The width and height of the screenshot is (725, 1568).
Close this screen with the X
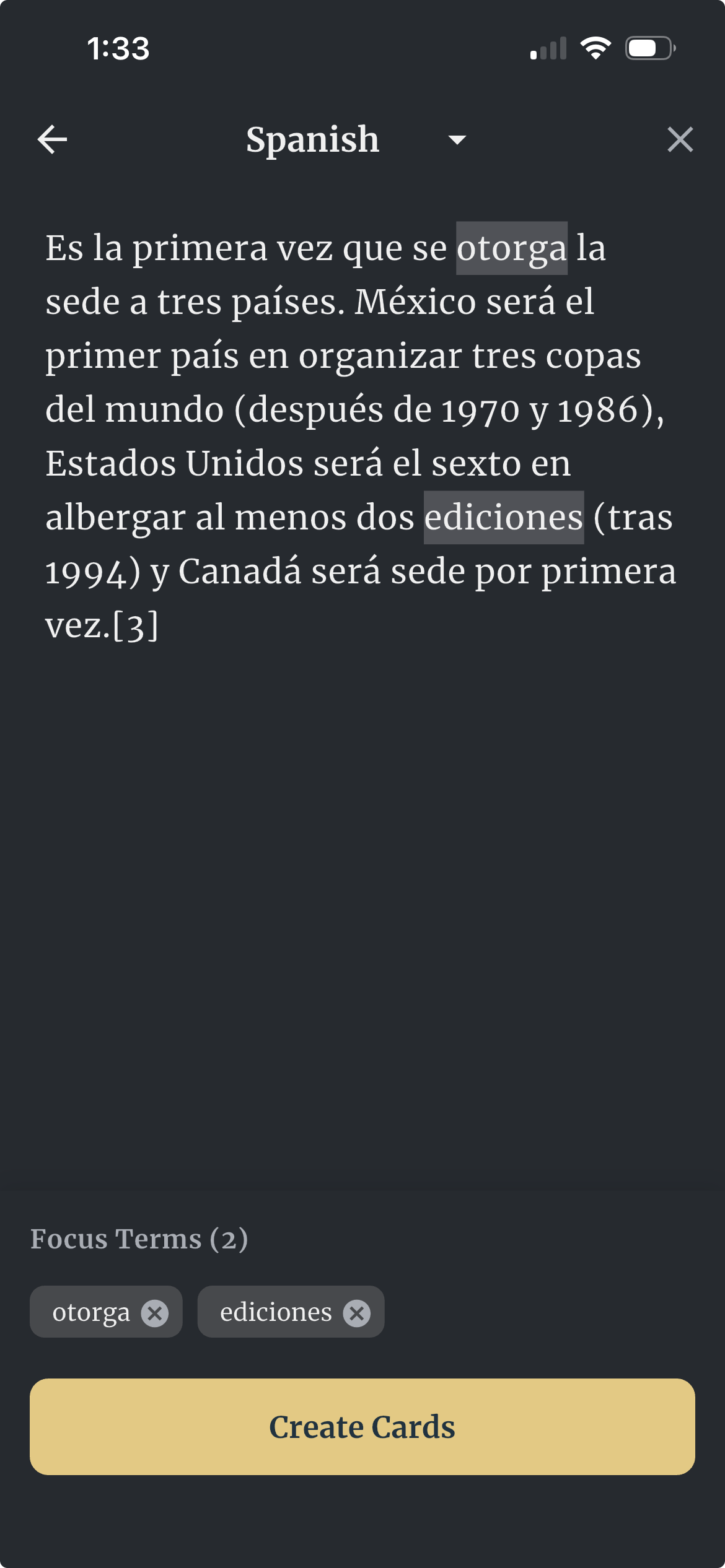tap(680, 139)
